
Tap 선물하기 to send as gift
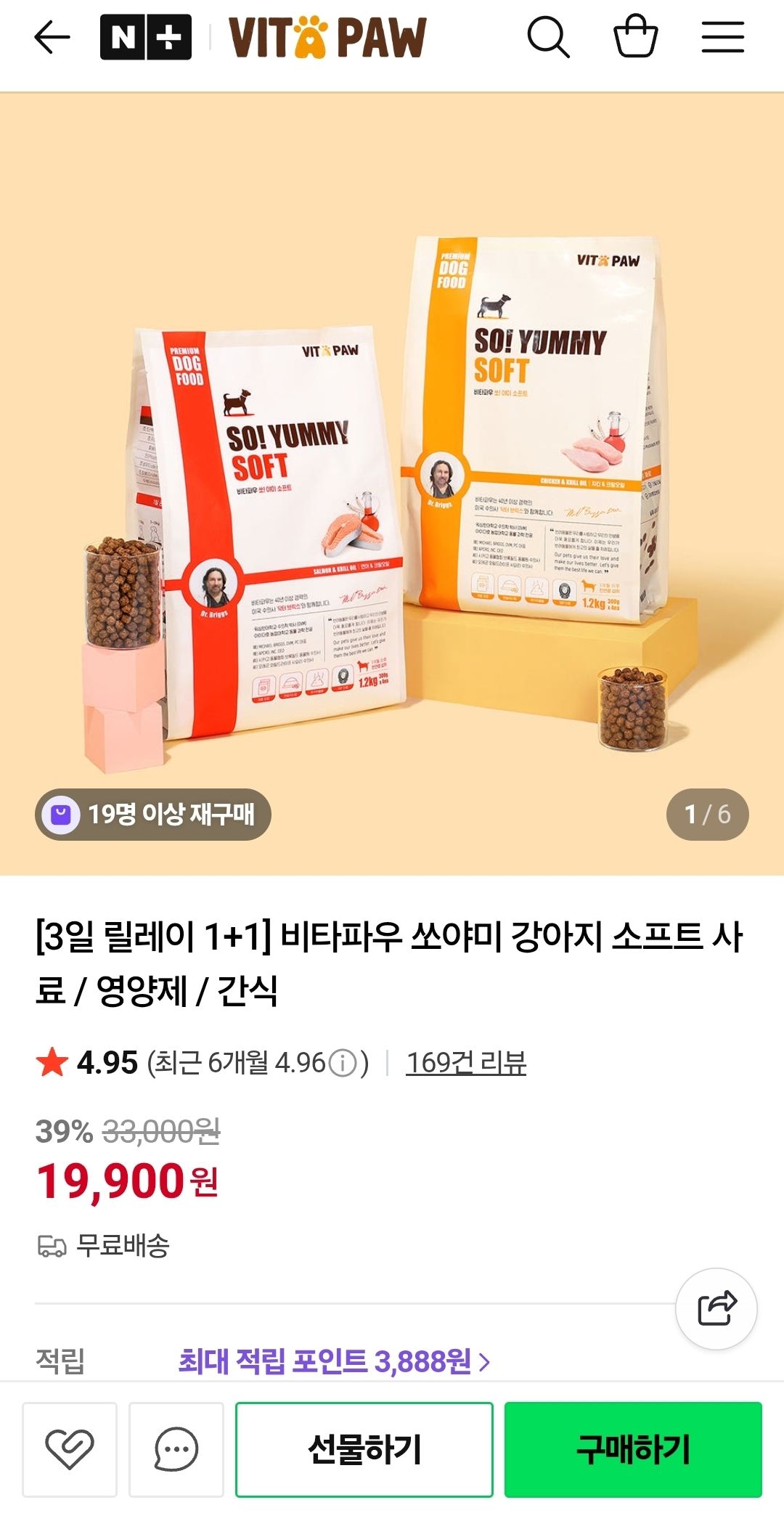364,1449
